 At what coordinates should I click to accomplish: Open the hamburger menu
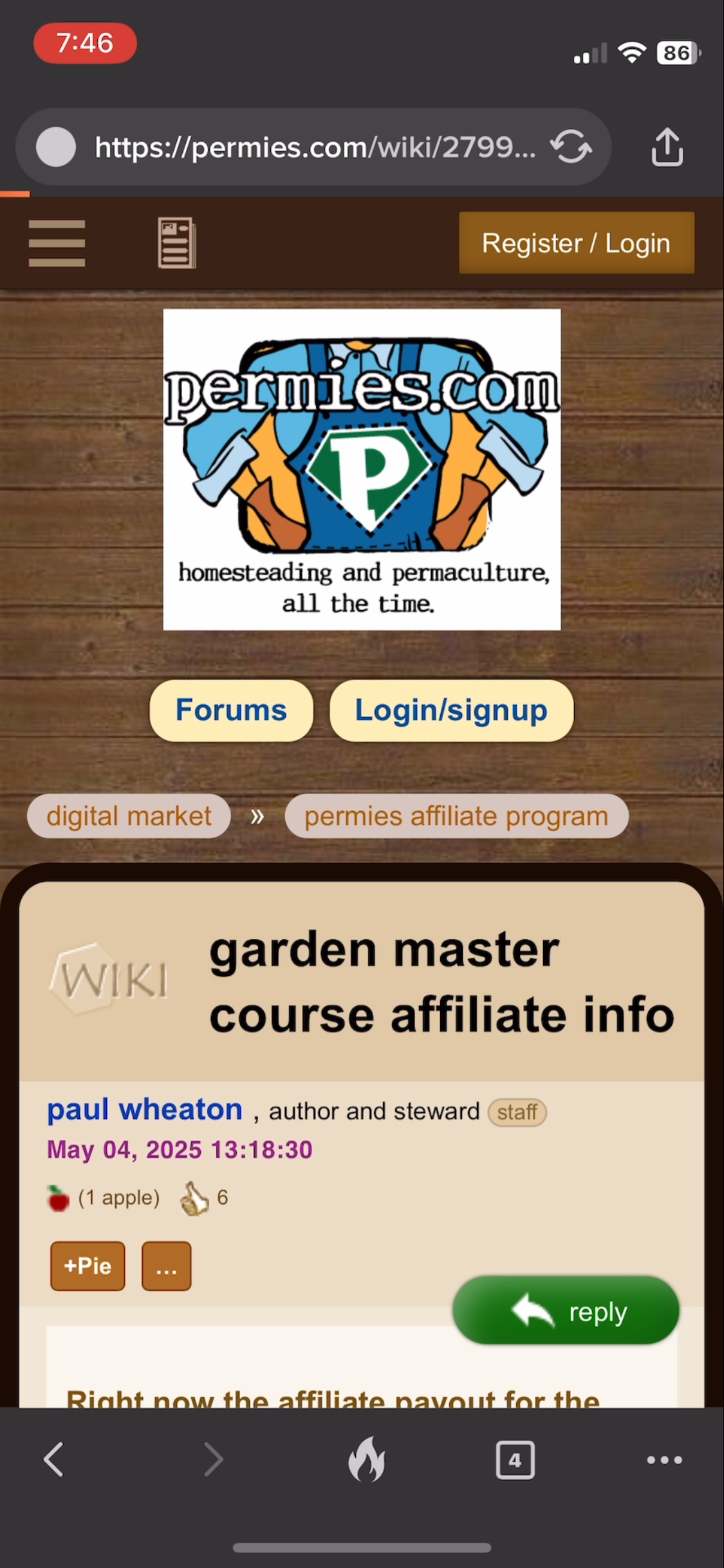coord(57,243)
